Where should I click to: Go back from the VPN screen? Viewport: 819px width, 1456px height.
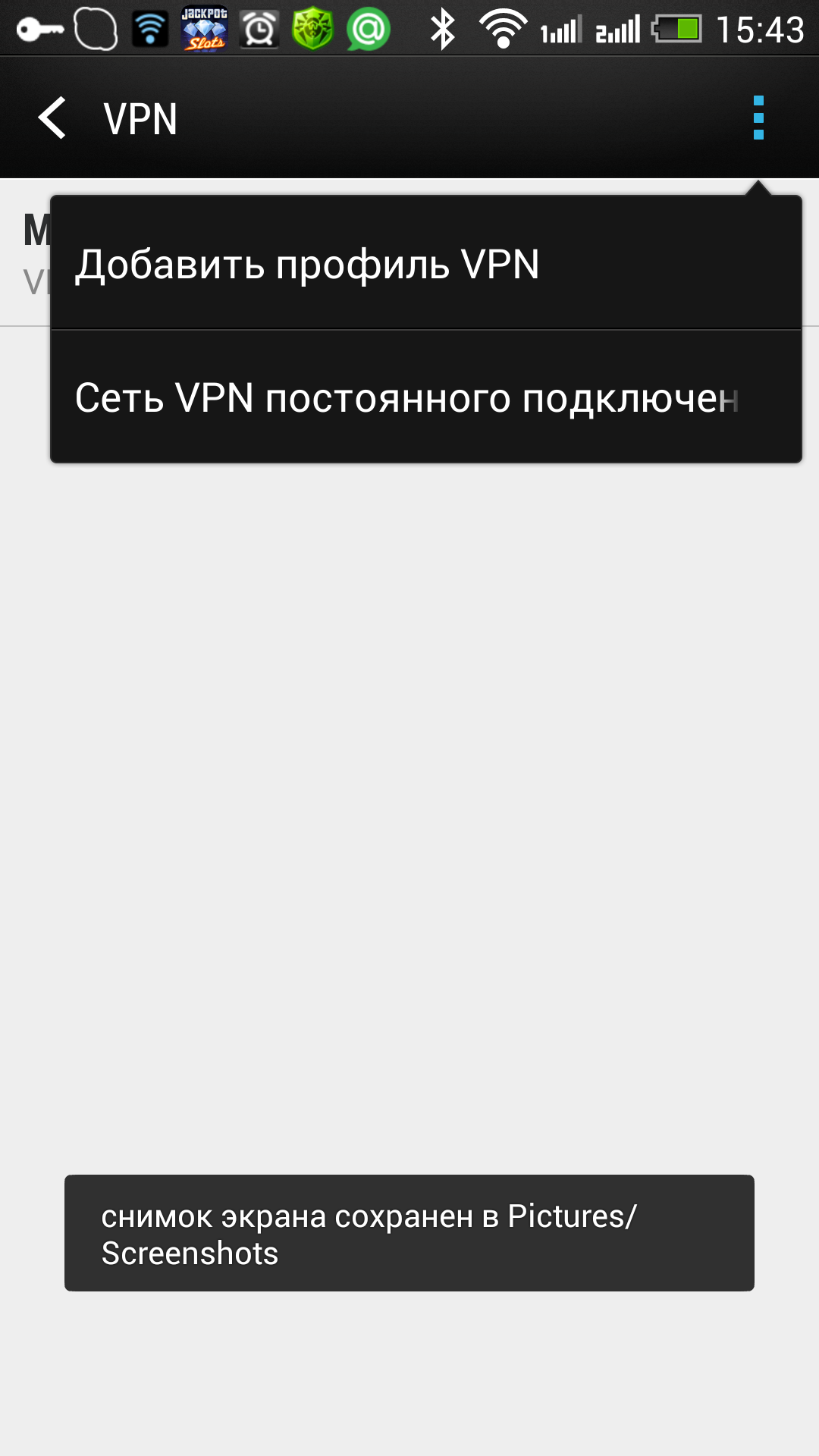click(53, 118)
